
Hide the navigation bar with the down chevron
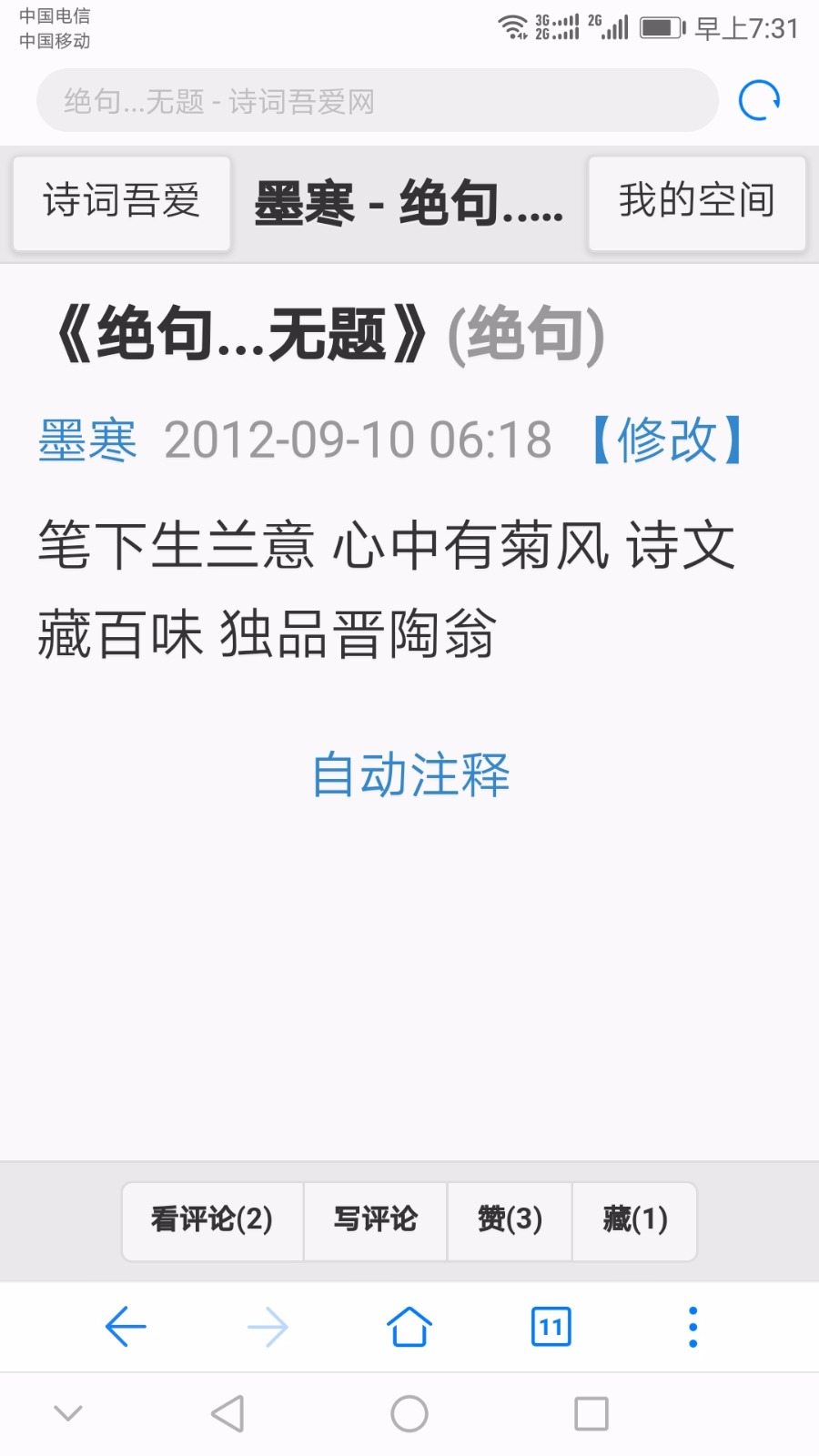(x=68, y=1413)
